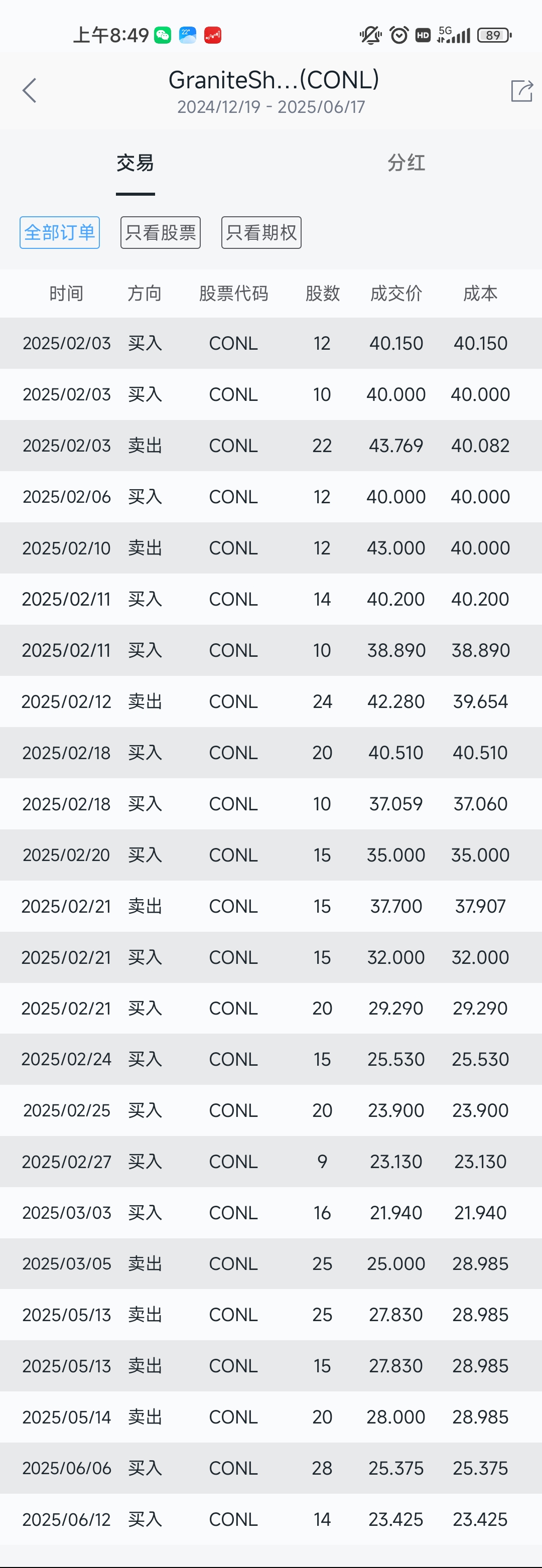
Task: Switch to the 分红 tab
Action: point(406,163)
